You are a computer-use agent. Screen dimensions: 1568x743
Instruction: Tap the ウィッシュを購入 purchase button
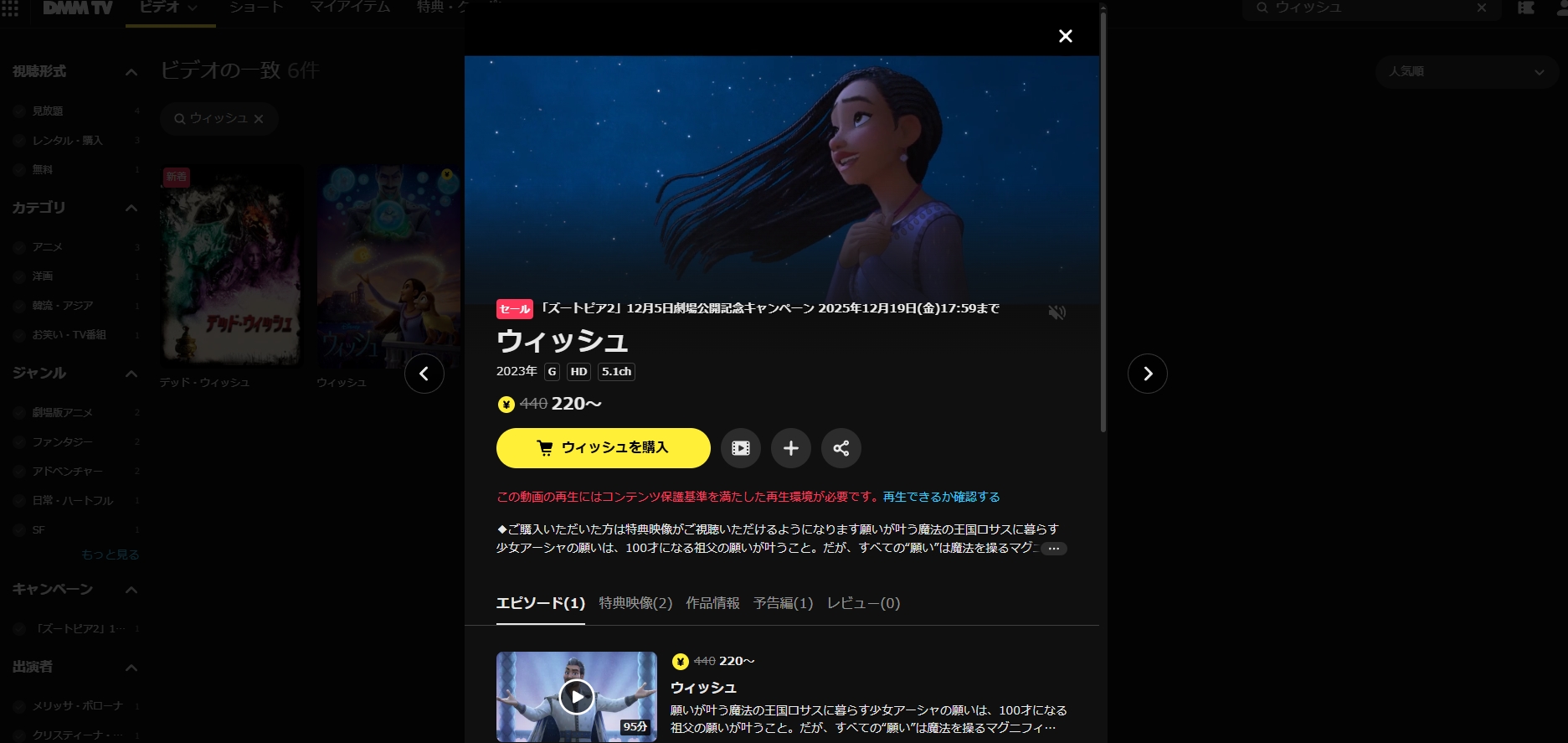603,448
